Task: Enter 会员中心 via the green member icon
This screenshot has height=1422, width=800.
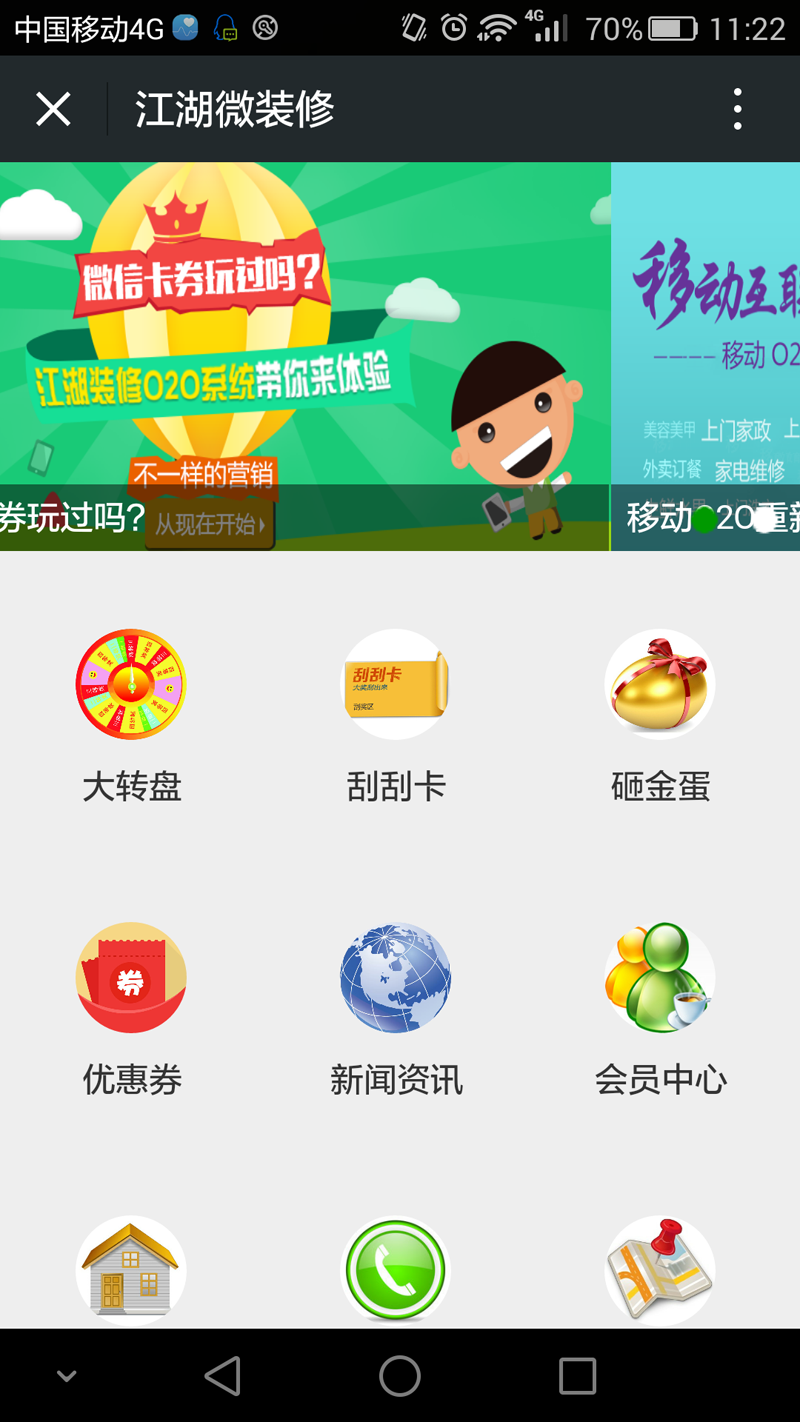Action: [659, 977]
